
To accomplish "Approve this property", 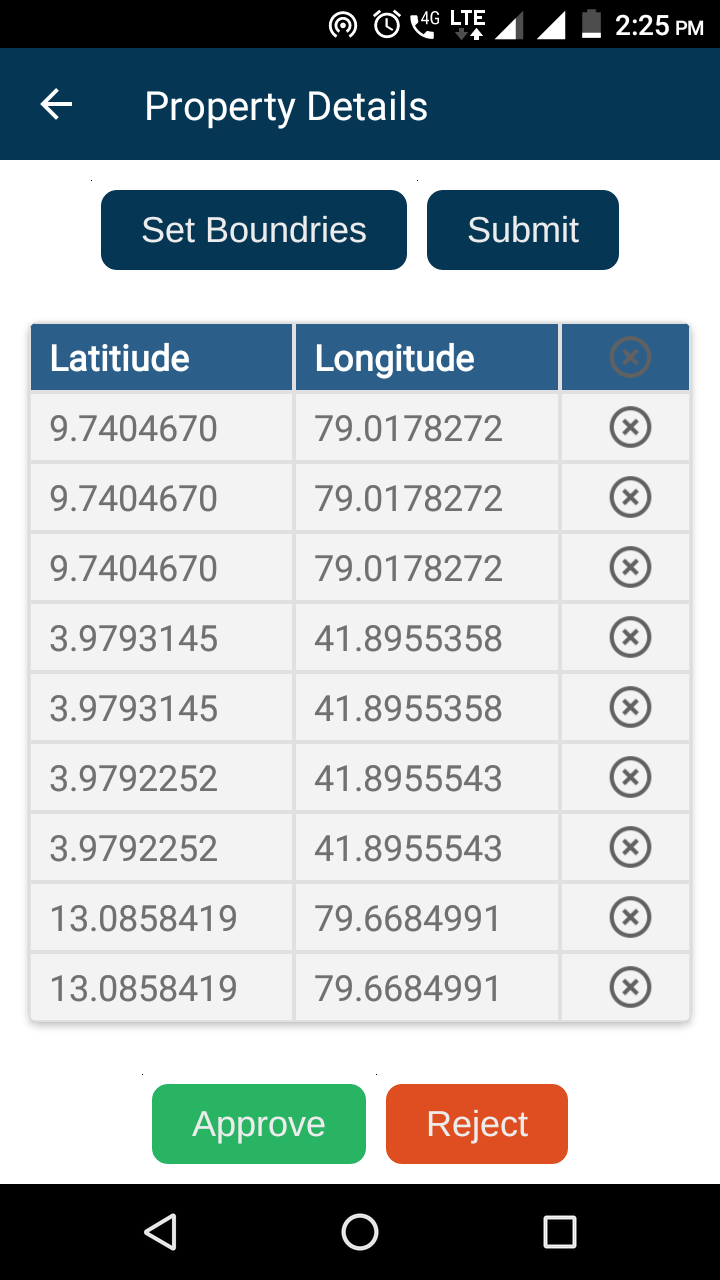I will 259,1124.
